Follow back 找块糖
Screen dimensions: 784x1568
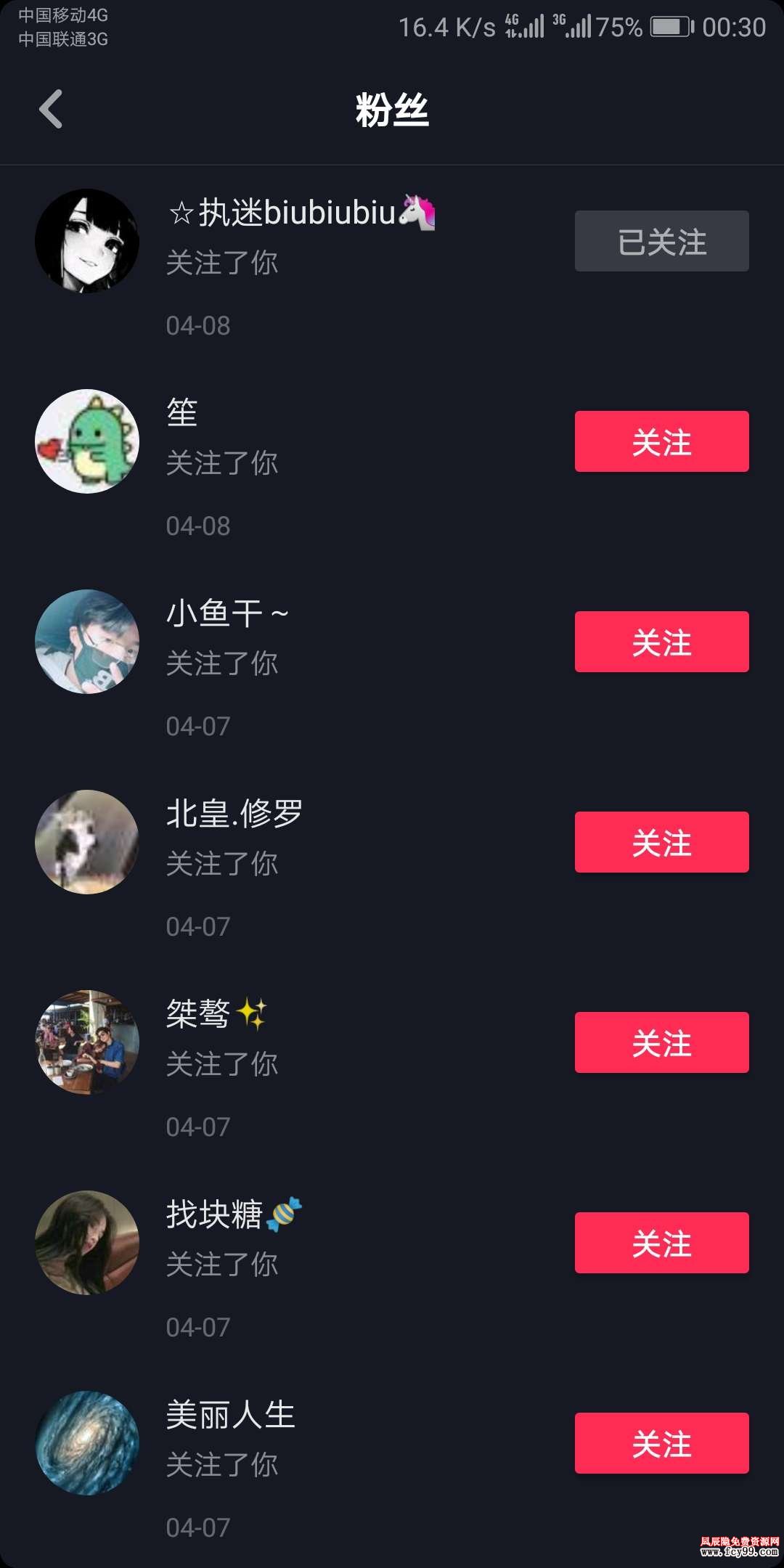pos(661,1243)
